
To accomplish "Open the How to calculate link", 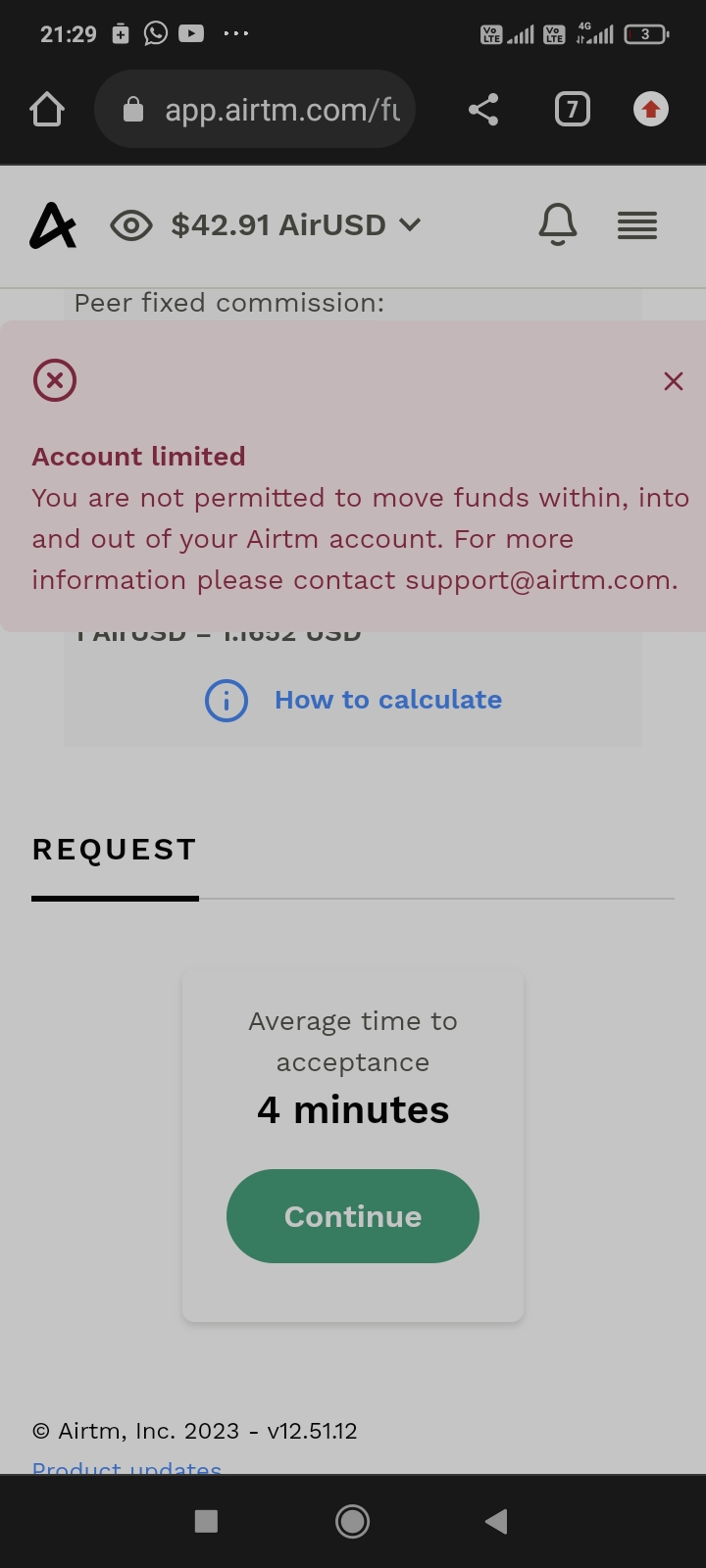I will pos(387,700).
